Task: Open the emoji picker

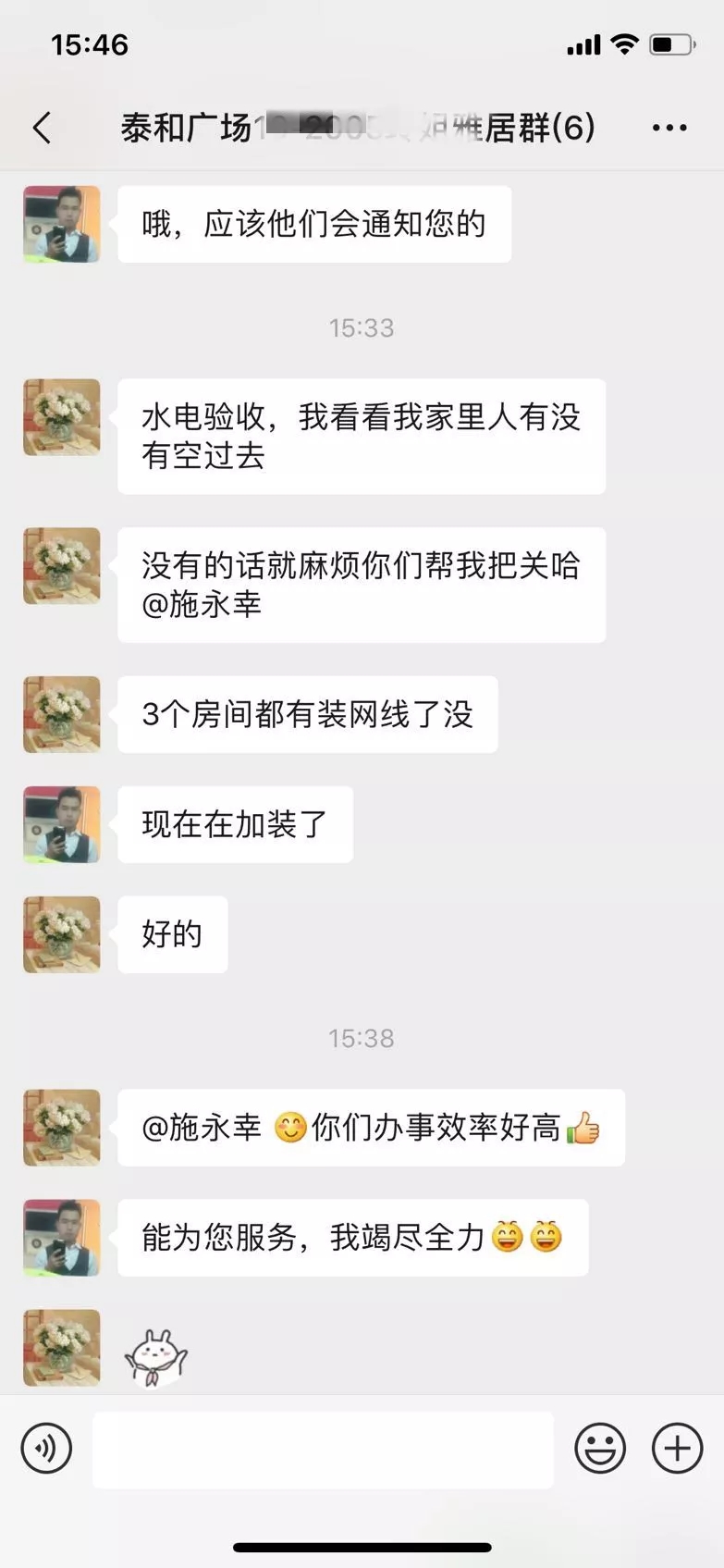Action: [600, 1448]
